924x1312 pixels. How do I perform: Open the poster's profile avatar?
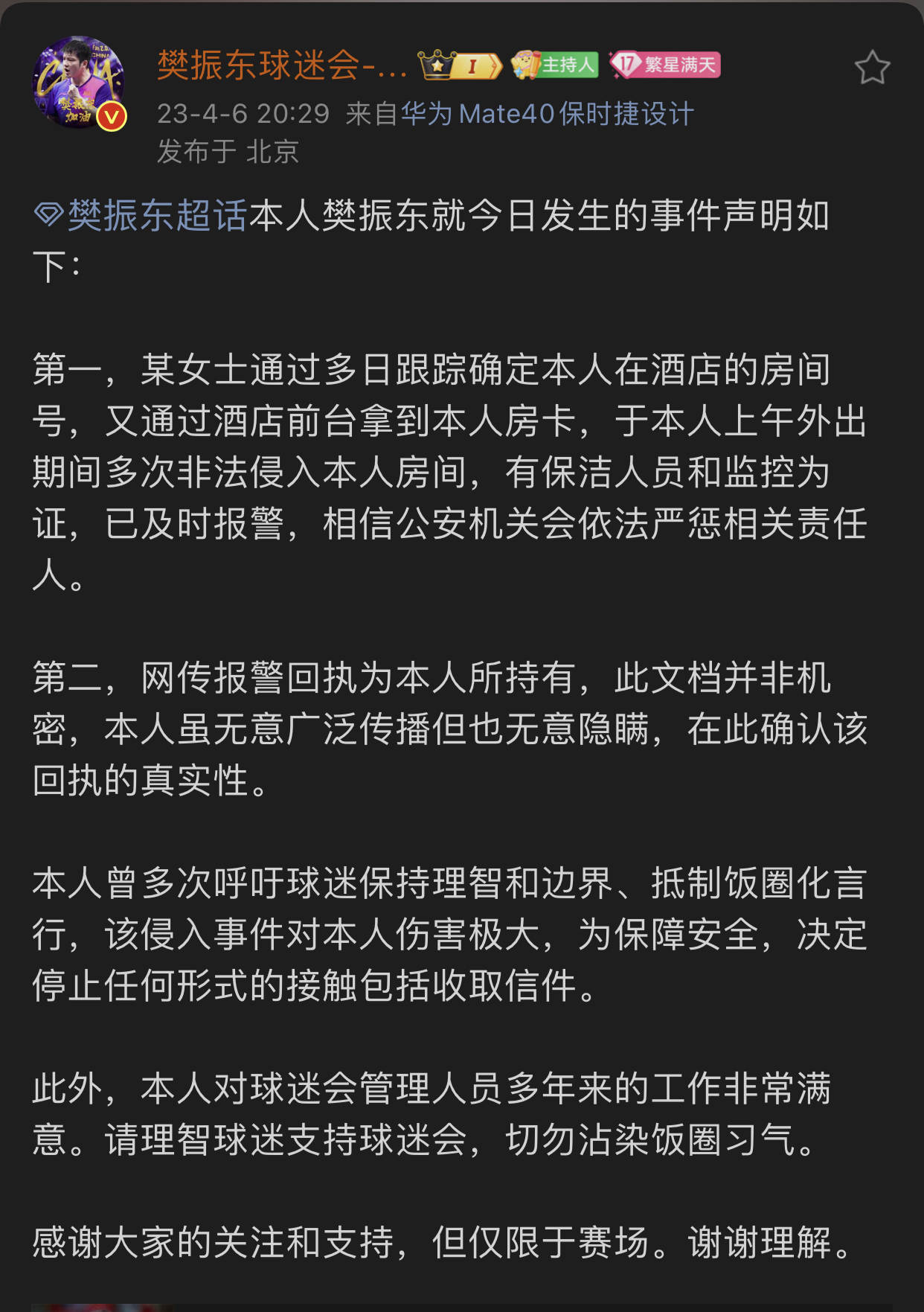[x=78, y=83]
